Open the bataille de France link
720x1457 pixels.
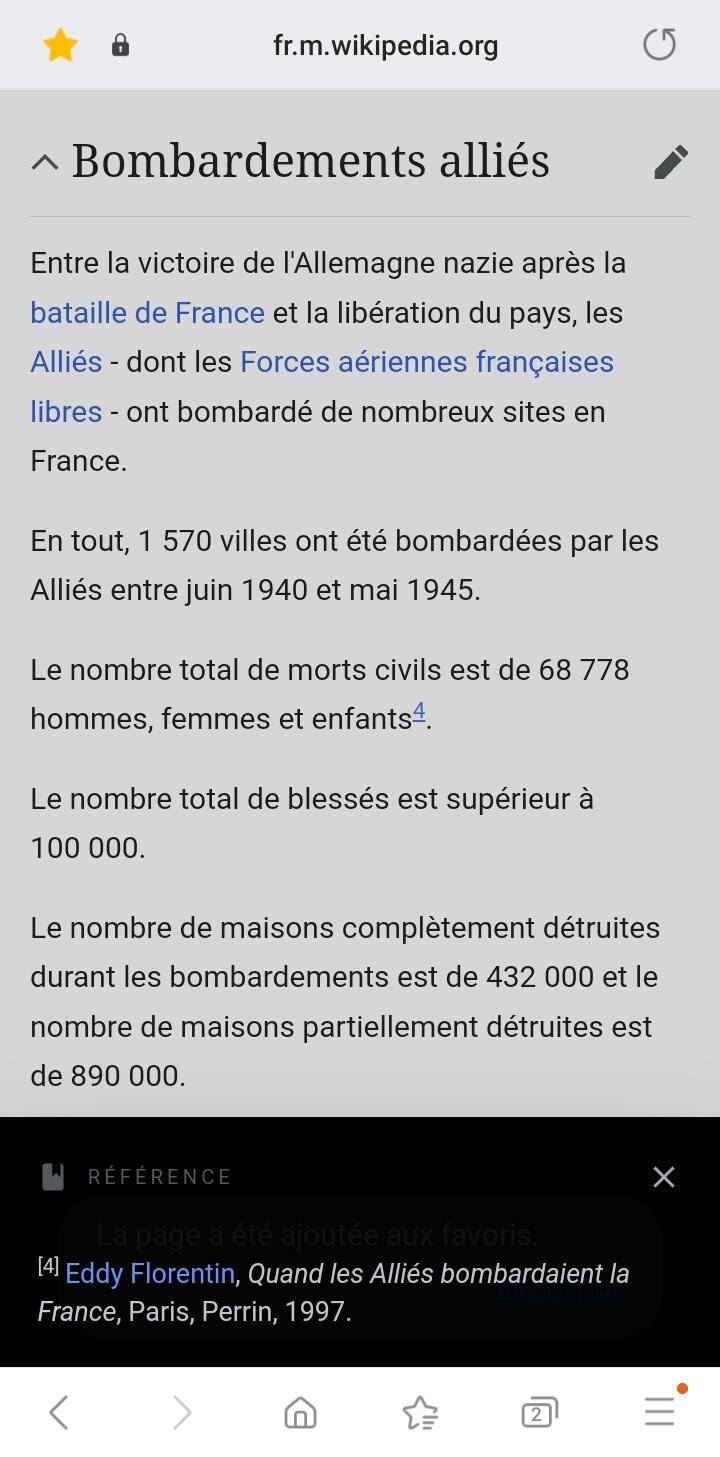point(147,313)
